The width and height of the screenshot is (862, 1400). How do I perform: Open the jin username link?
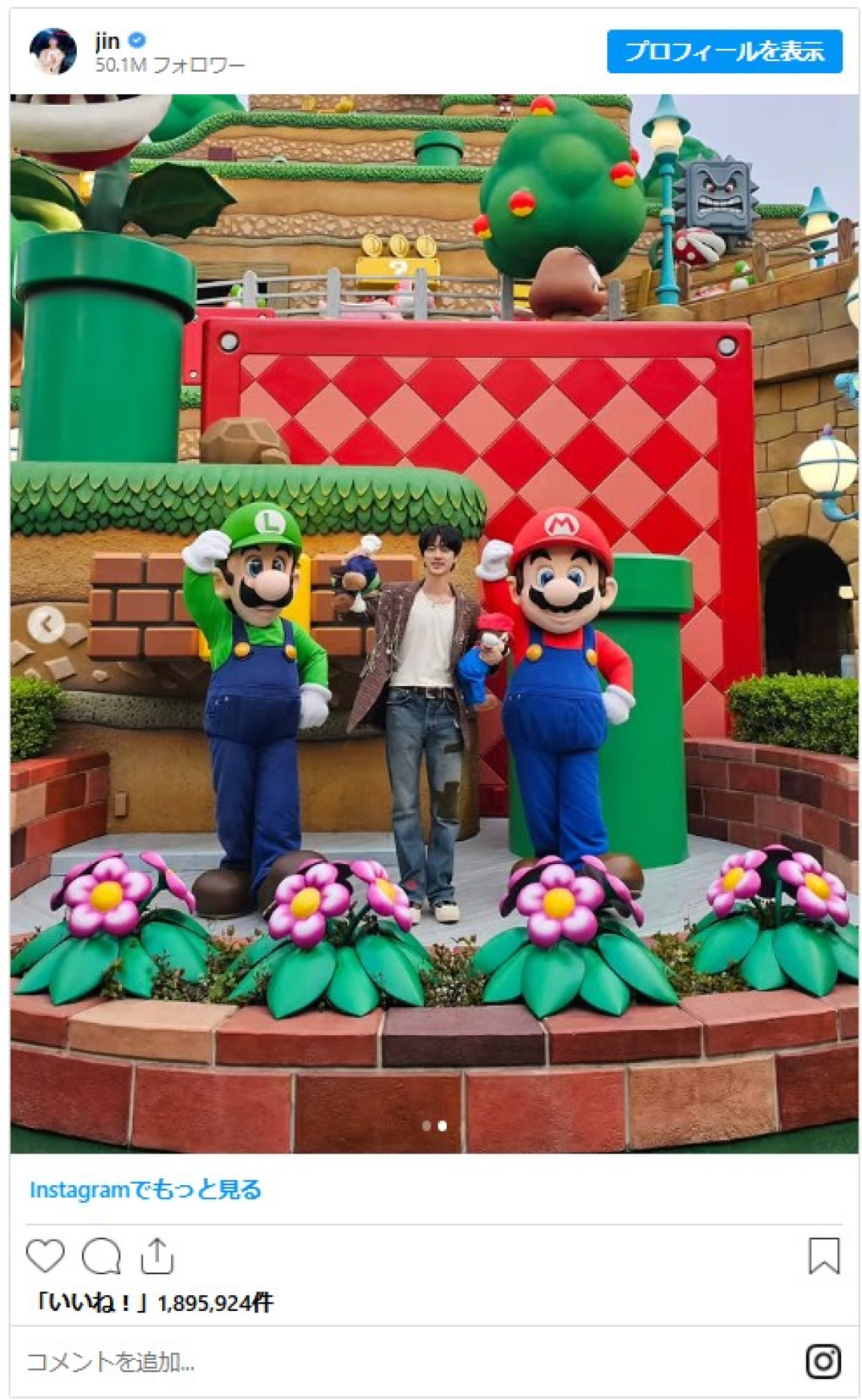point(107,41)
